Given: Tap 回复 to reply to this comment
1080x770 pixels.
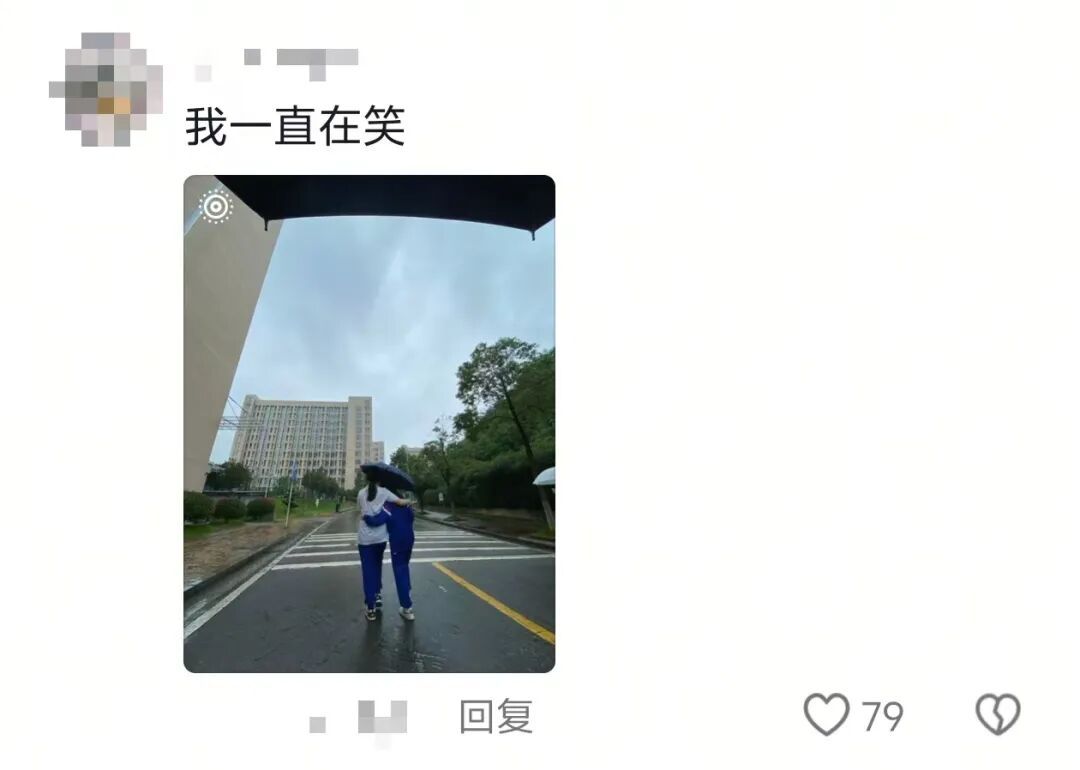Looking at the screenshot, I should (496, 717).
